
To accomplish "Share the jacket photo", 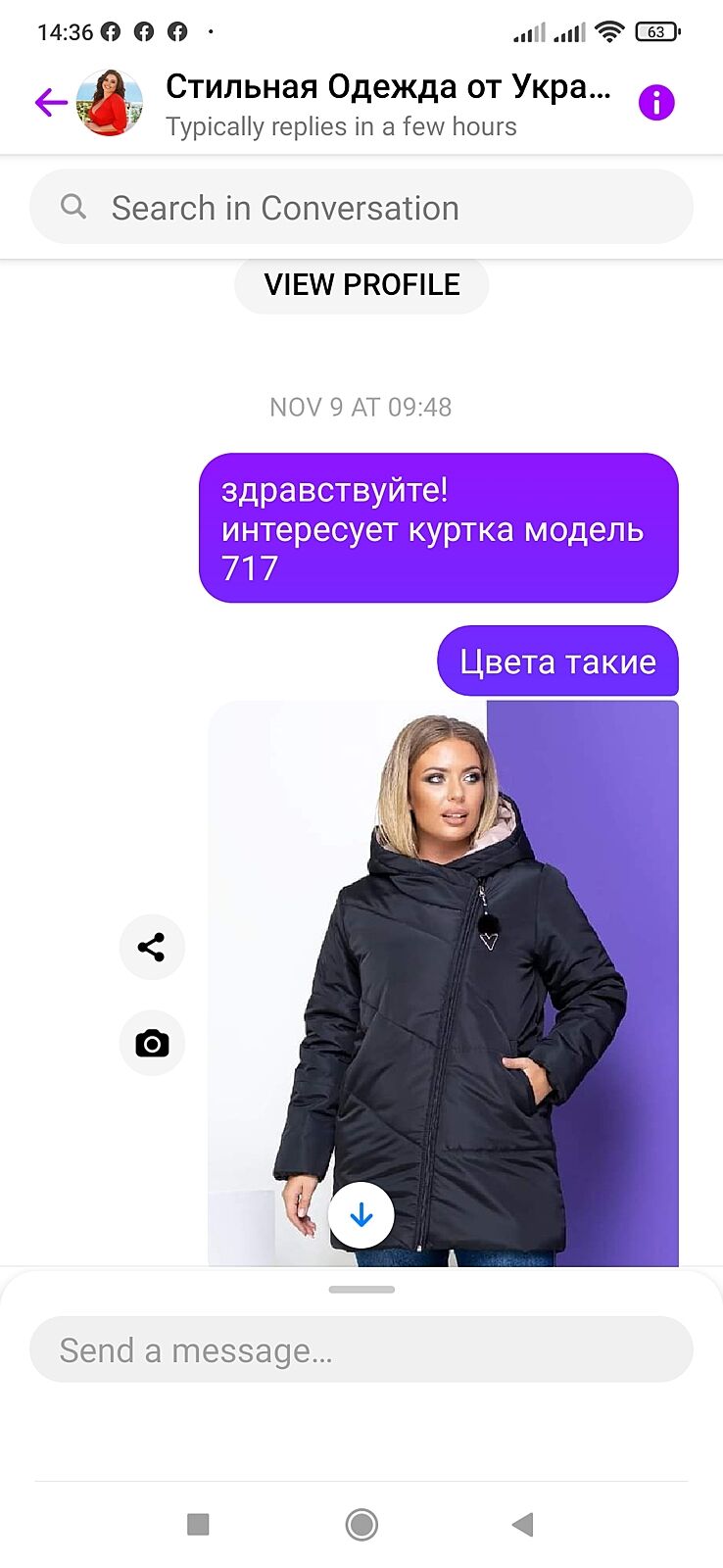I will point(152,947).
